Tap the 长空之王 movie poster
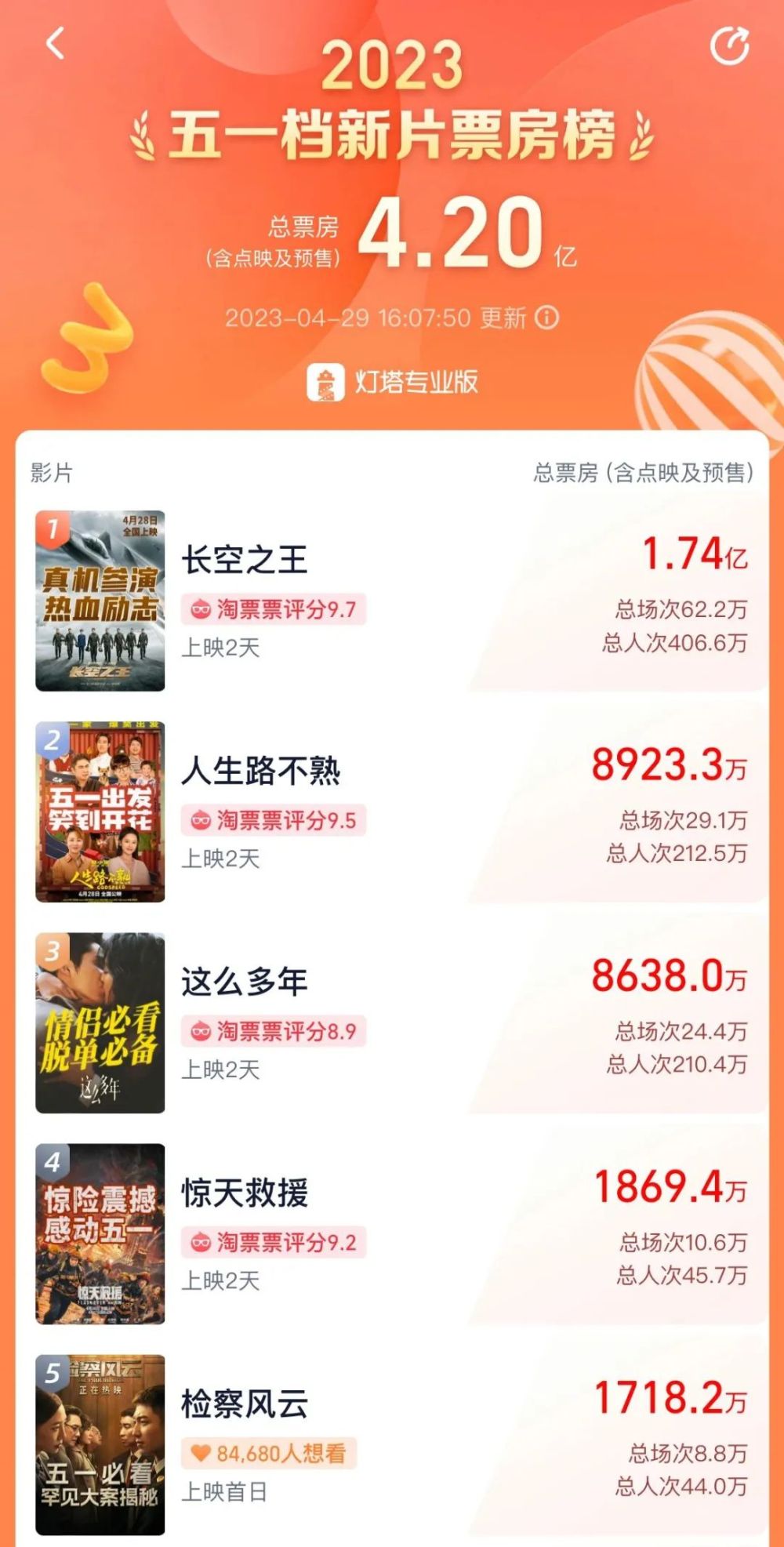This screenshot has height=1547, width=784. point(100,604)
